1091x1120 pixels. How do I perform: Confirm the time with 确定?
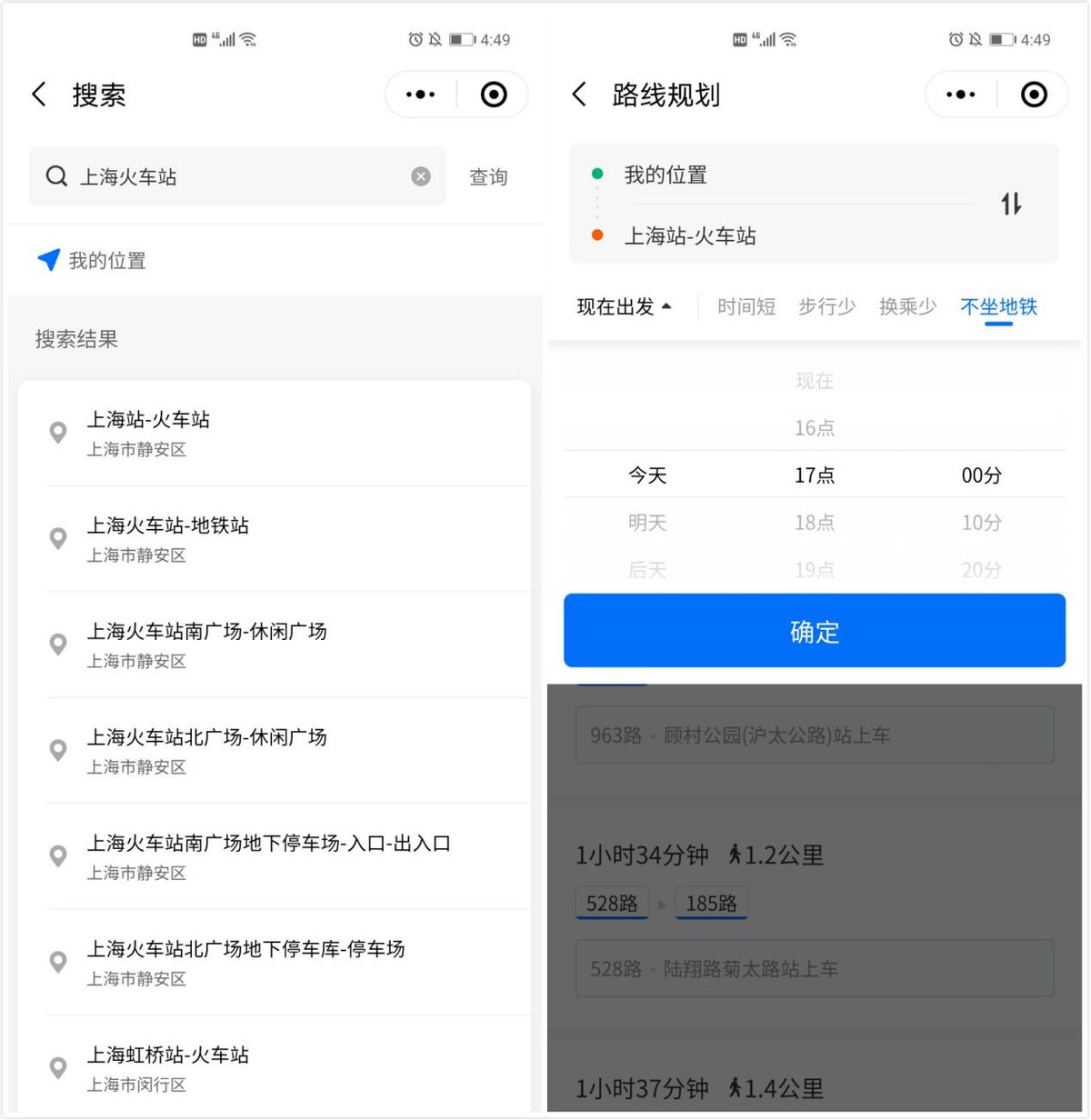click(x=814, y=631)
